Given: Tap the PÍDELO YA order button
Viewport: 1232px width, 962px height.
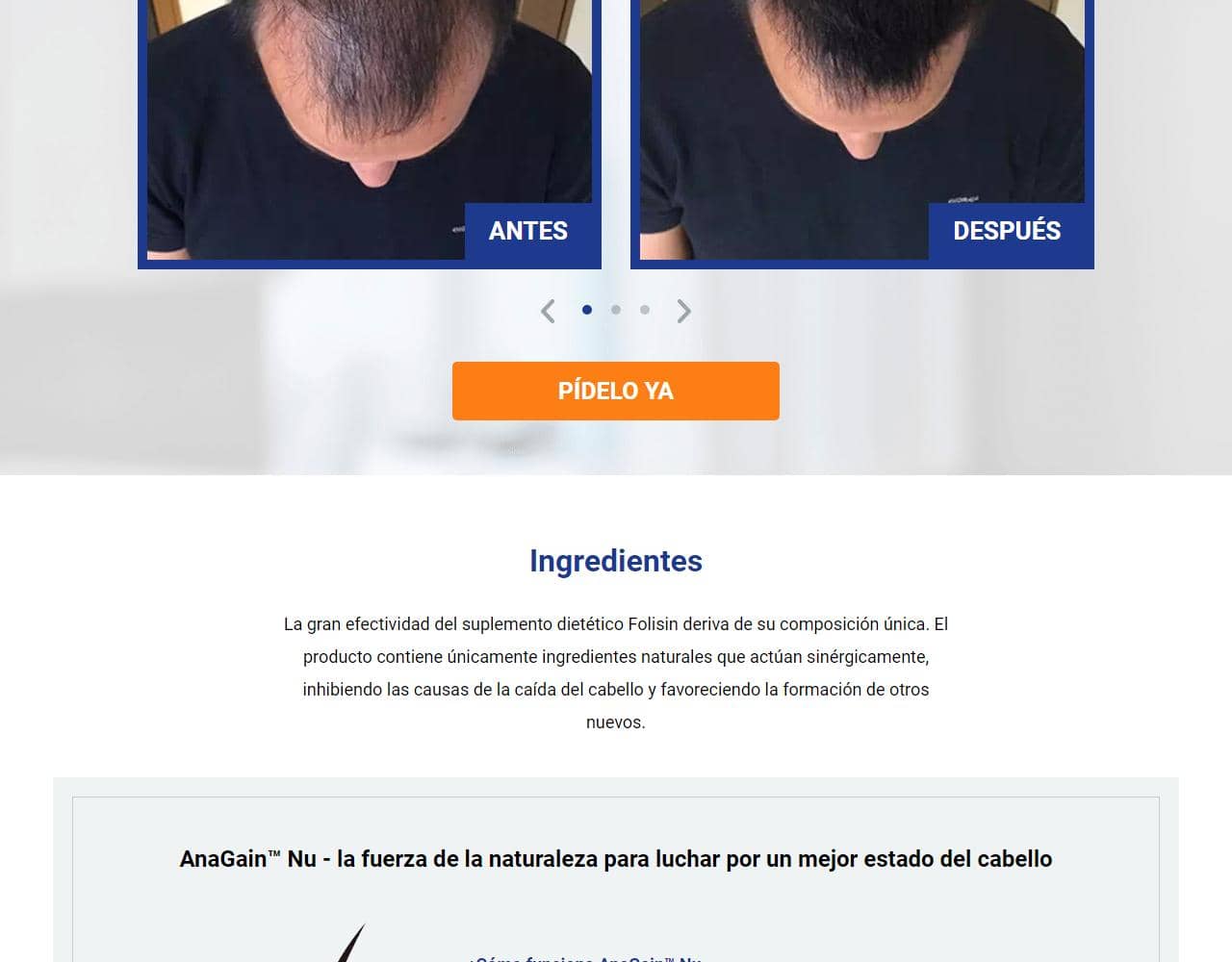Looking at the screenshot, I should tap(615, 391).
